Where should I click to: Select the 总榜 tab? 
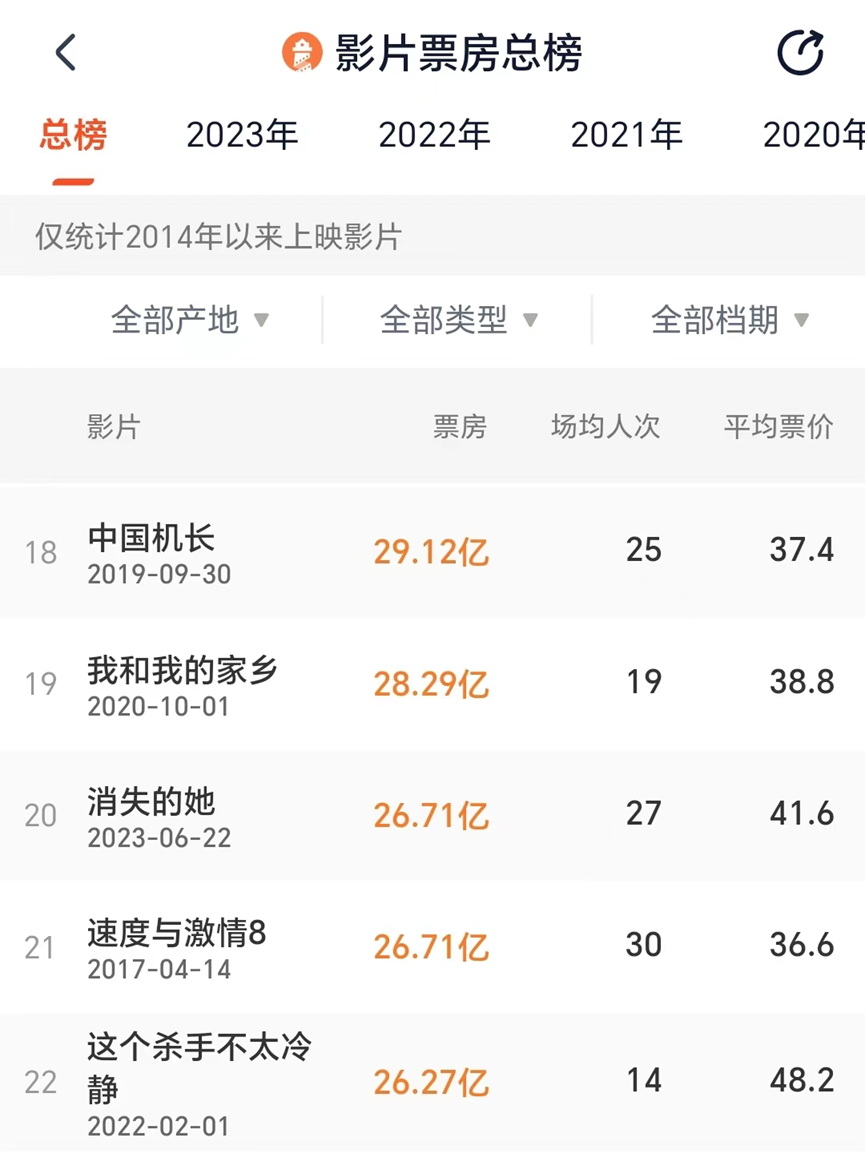(x=73, y=135)
